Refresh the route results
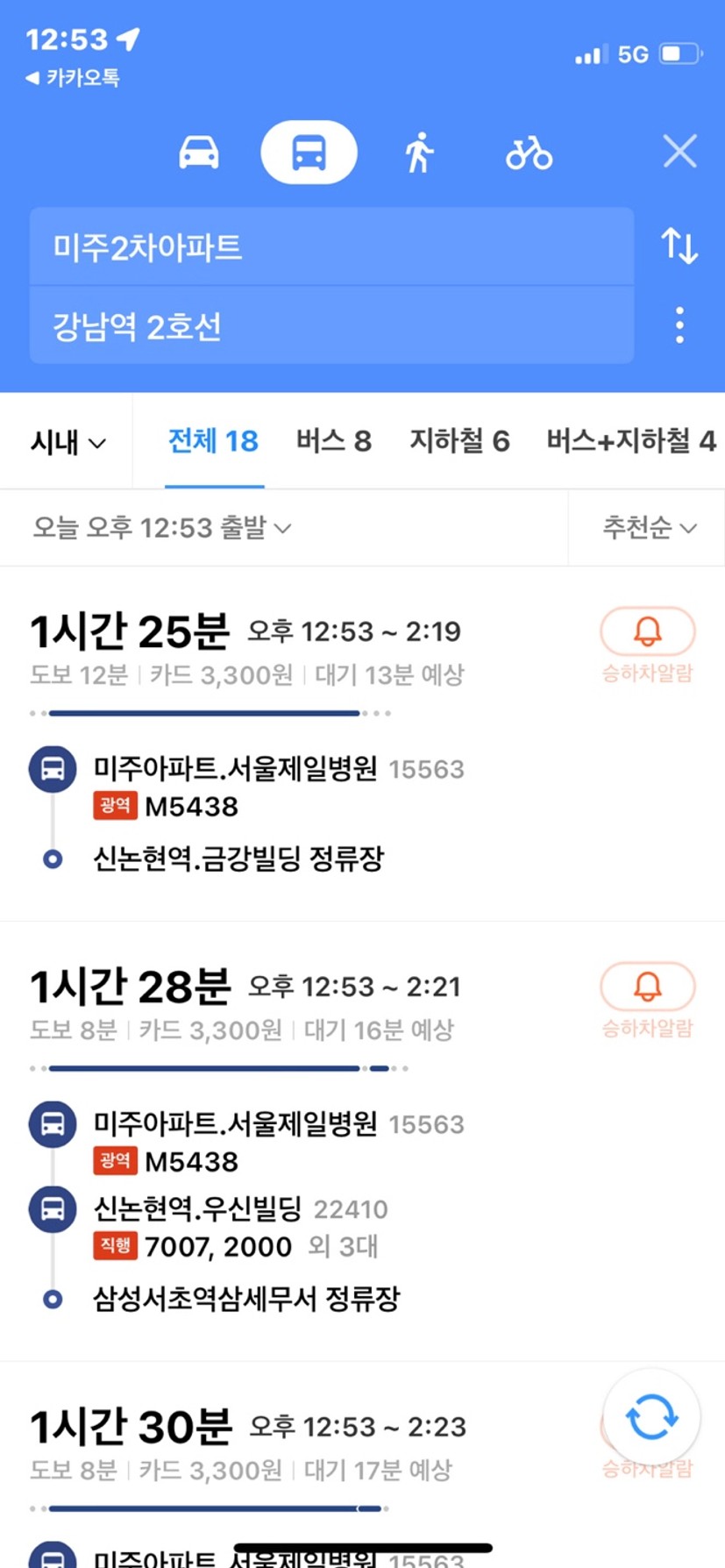The width and height of the screenshot is (725, 1568). point(651,1418)
